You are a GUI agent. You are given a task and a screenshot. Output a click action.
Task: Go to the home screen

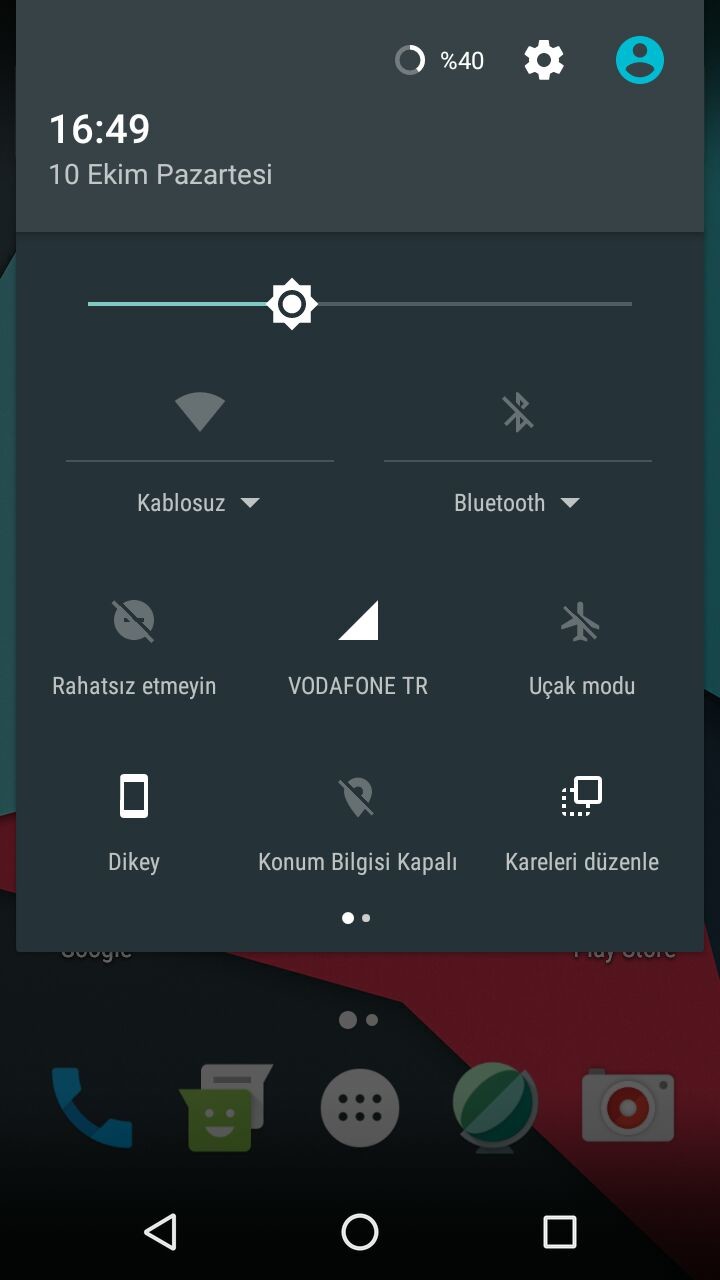[360, 1232]
